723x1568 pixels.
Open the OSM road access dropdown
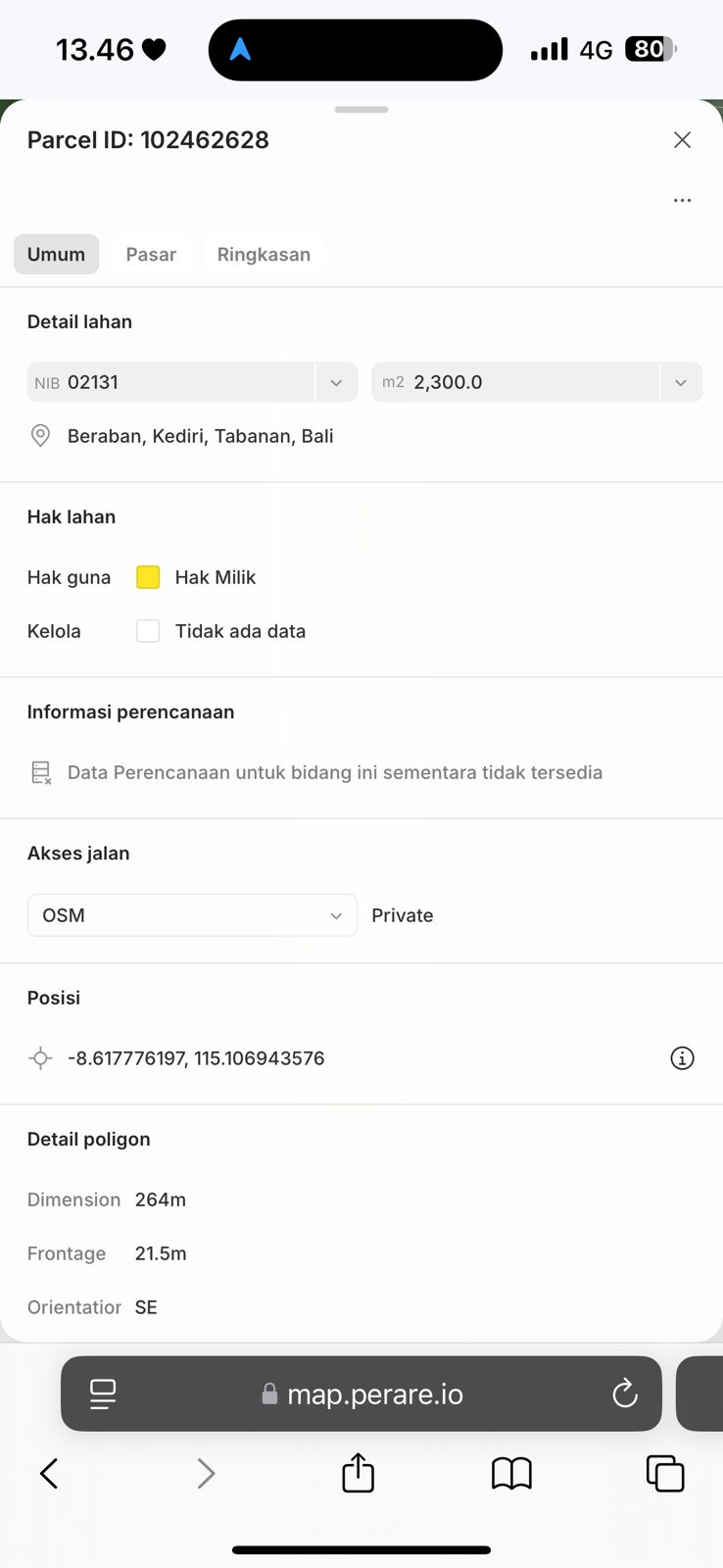click(192, 915)
